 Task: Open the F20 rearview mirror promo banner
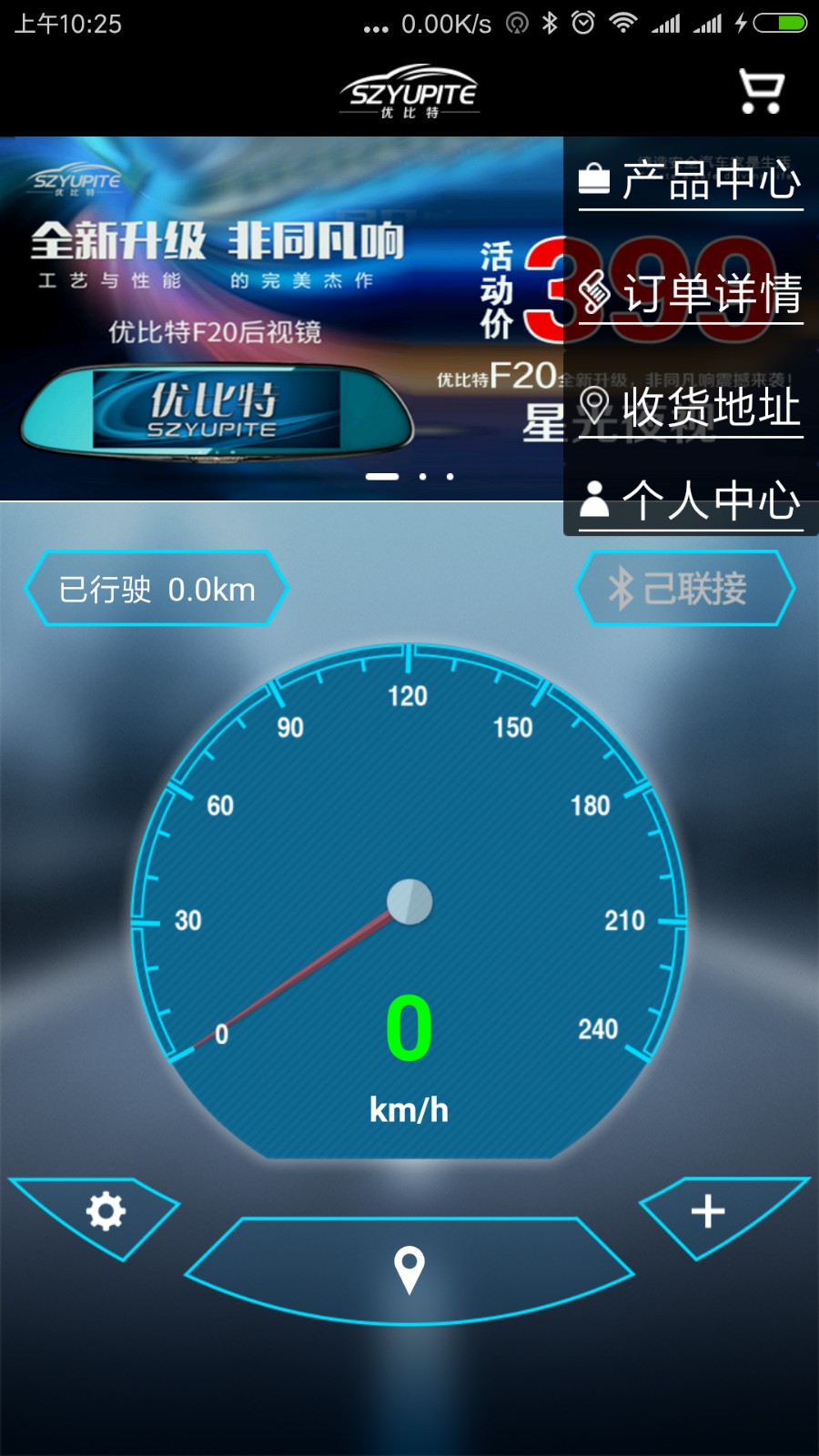(273, 318)
